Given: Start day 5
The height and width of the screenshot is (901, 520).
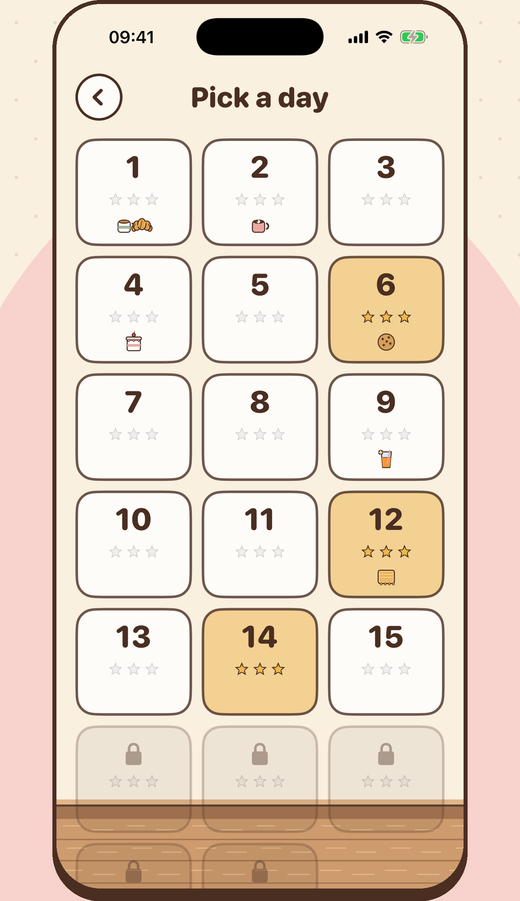Looking at the screenshot, I should tap(260, 310).
